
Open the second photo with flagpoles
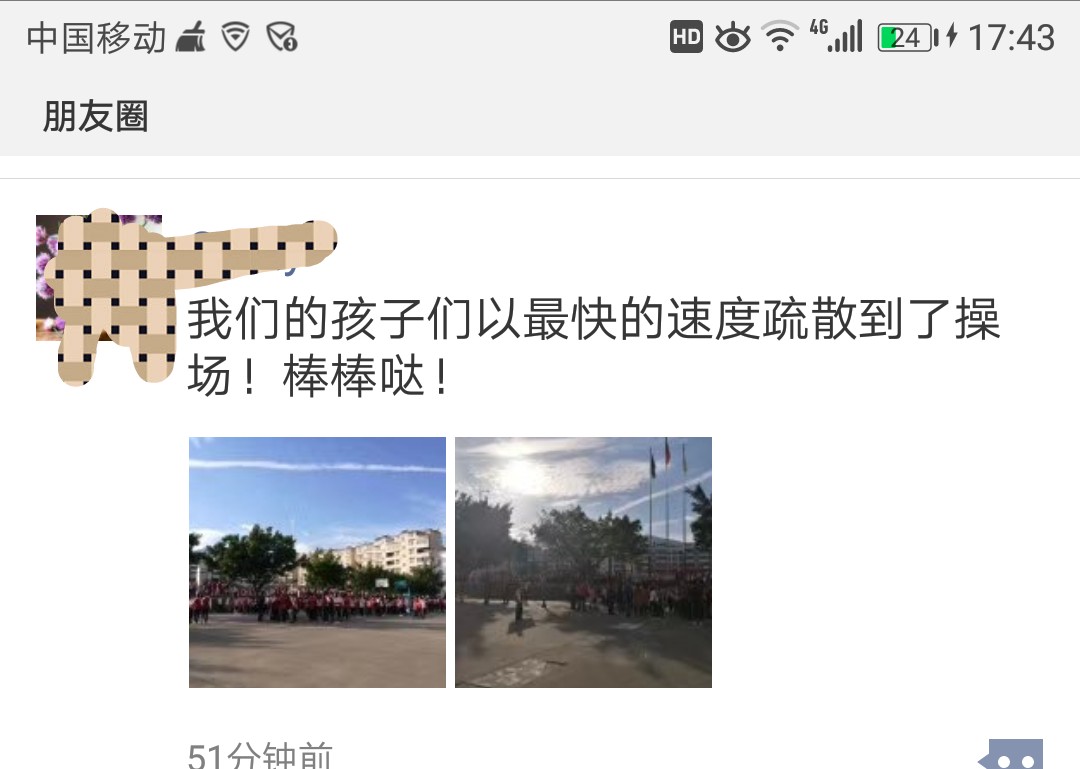pyautogui.click(x=583, y=562)
